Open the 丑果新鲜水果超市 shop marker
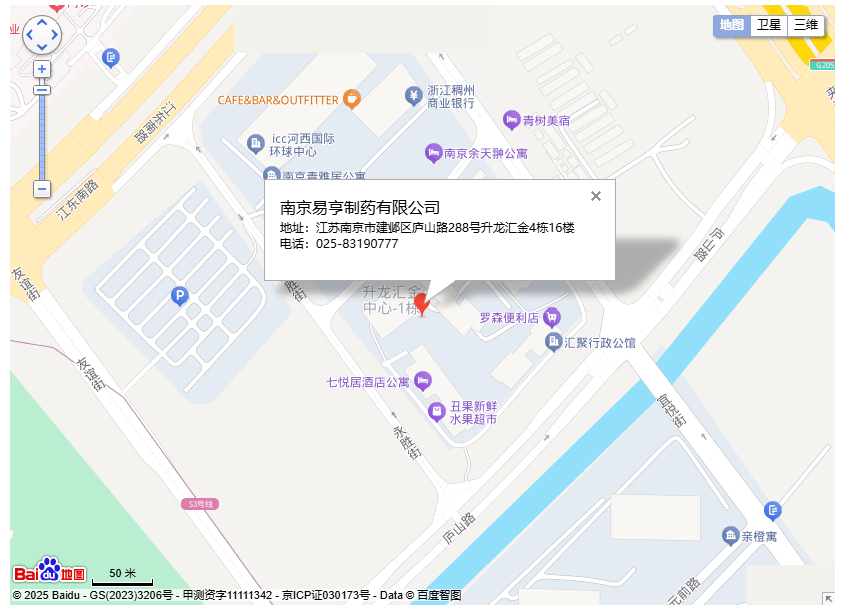 tap(436, 412)
